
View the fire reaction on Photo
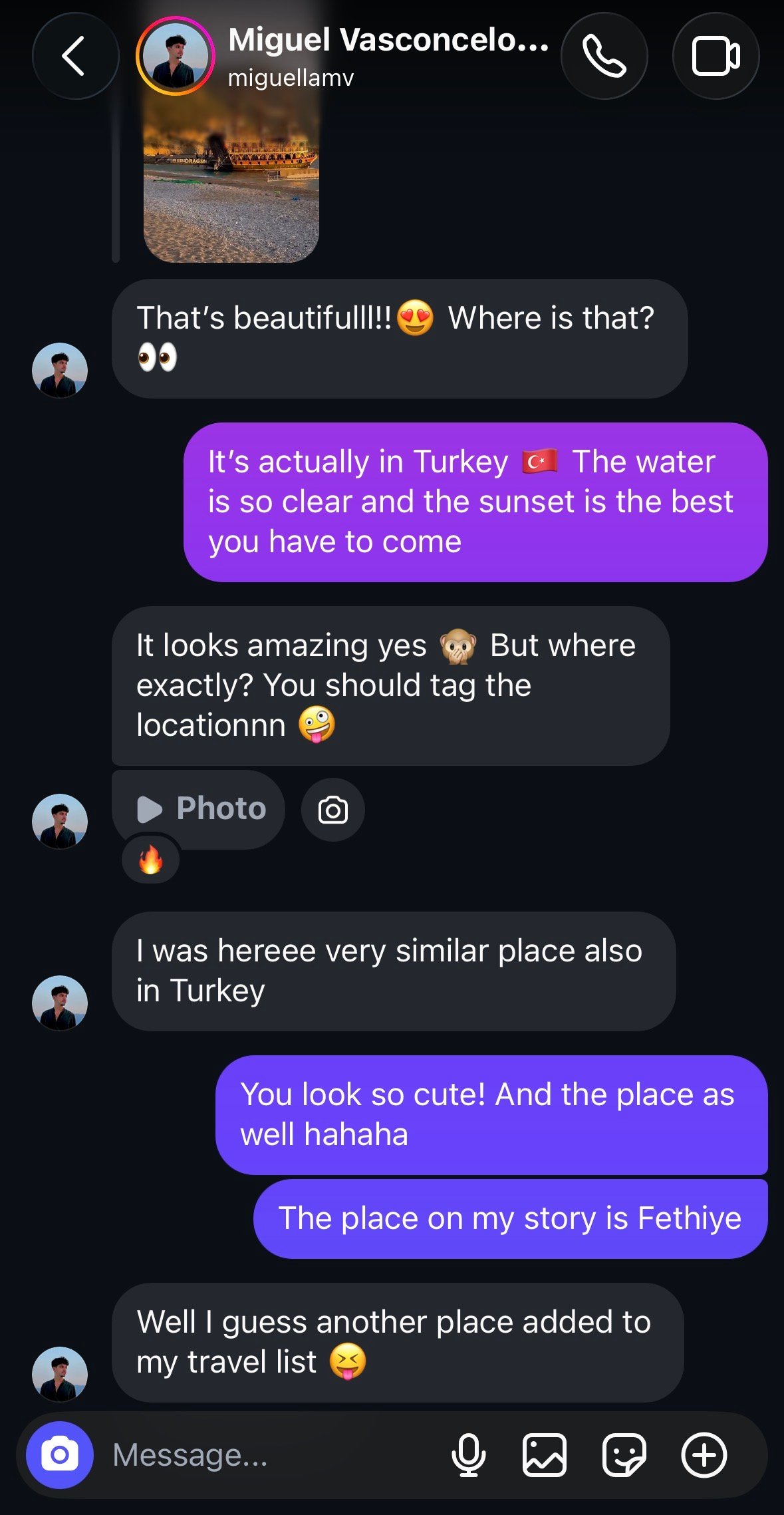pos(151,859)
